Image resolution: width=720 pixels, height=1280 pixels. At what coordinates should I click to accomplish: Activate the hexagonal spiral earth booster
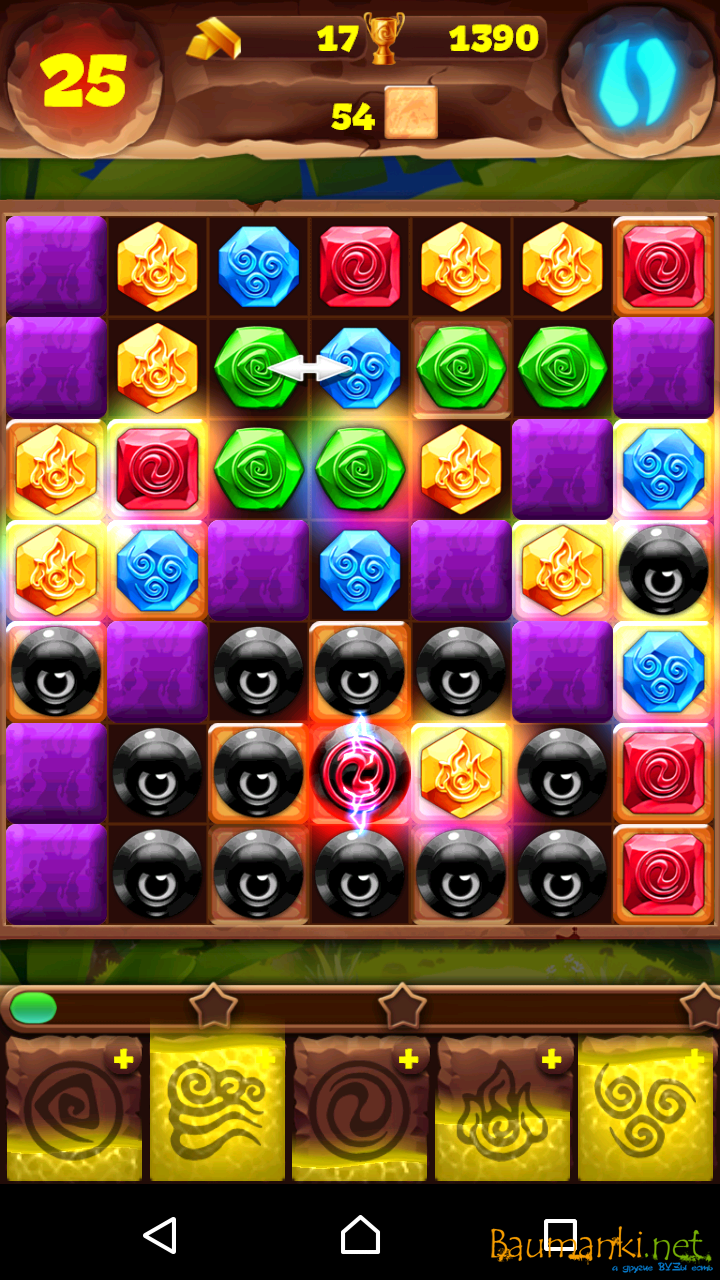[x=72, y=1108]
